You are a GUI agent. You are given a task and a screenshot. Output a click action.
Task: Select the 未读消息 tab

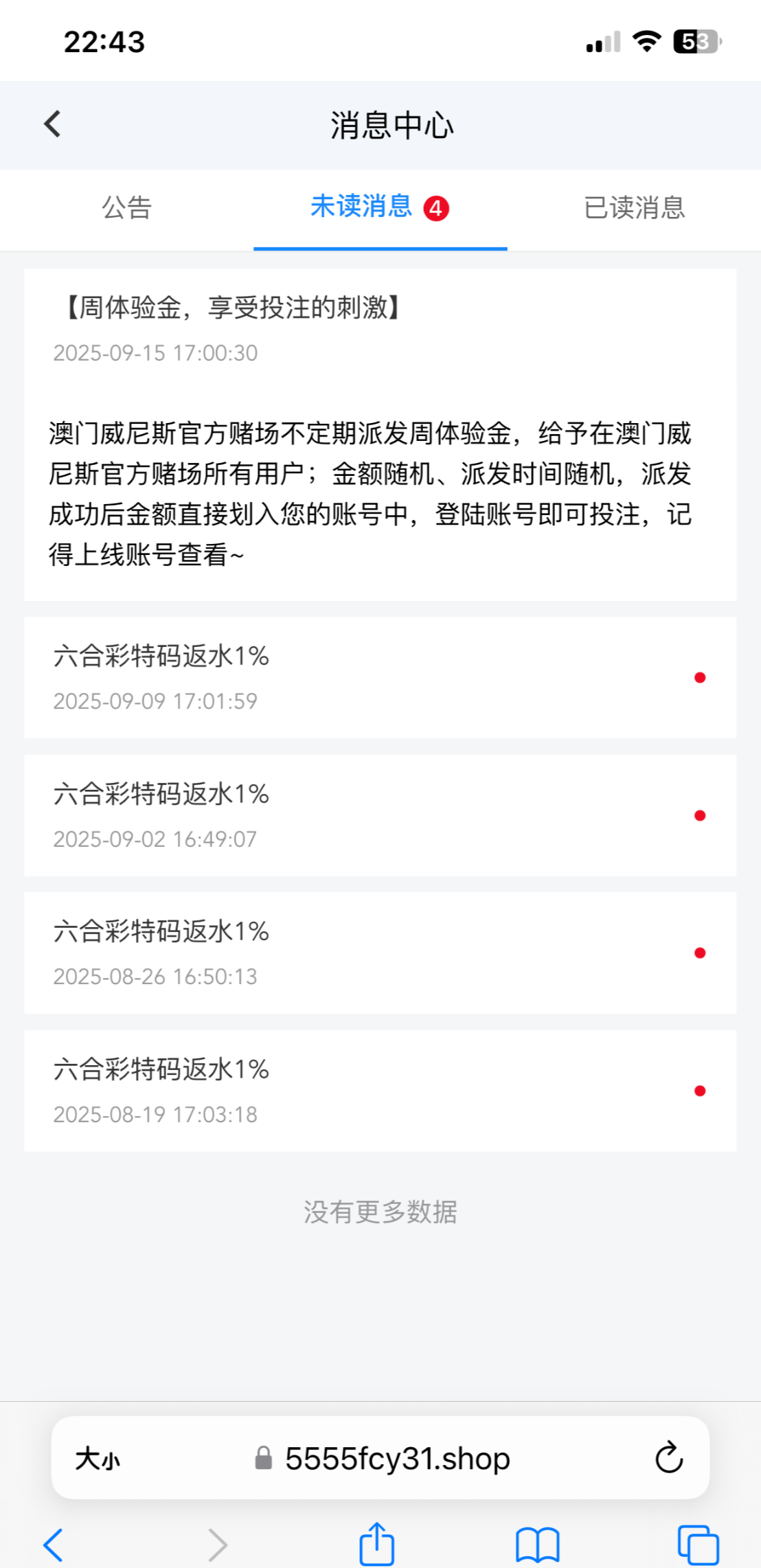pos(380,207)
